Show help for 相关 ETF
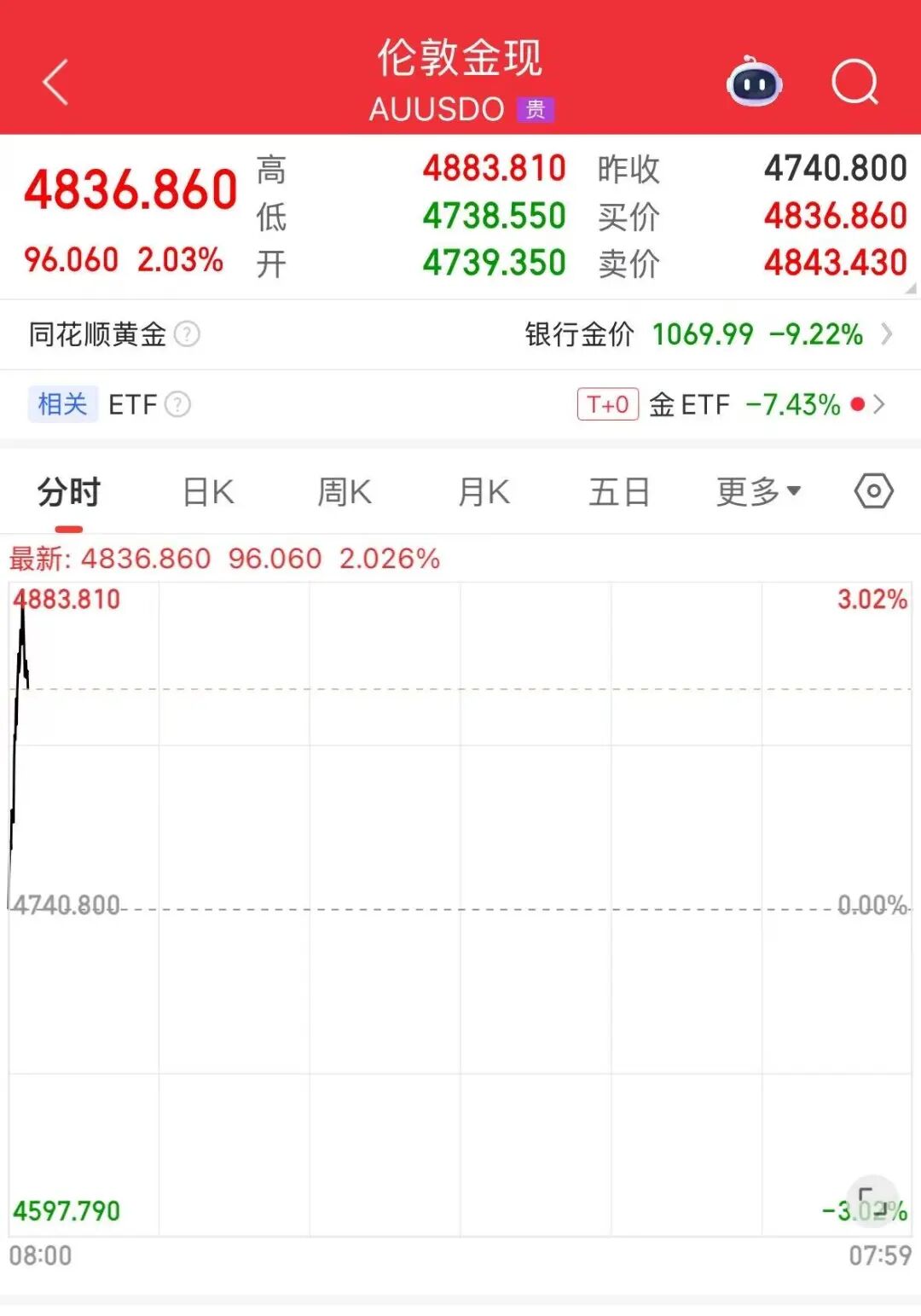 [177, 404]
